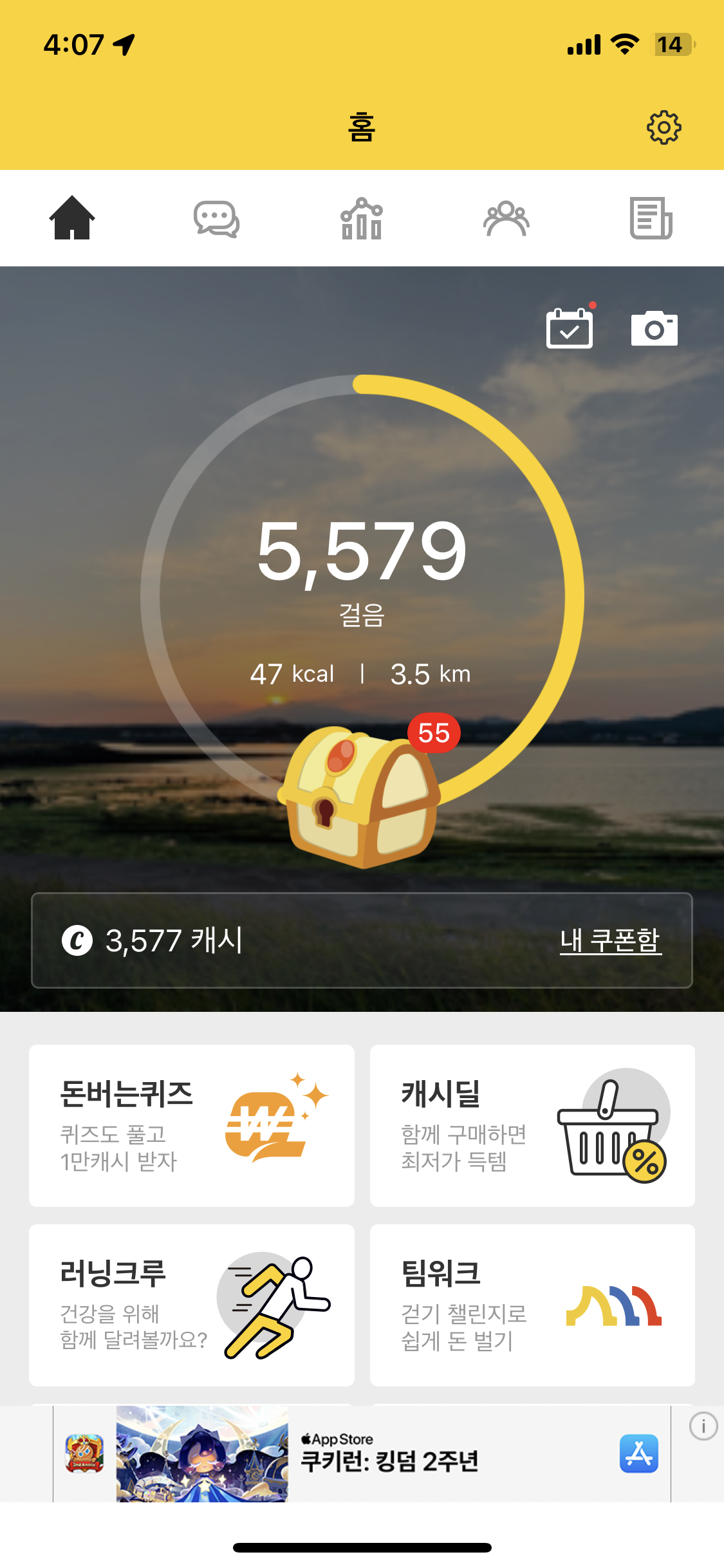Switch to the home tab
Screen dimensions: 724x1568
coord(72,218)
